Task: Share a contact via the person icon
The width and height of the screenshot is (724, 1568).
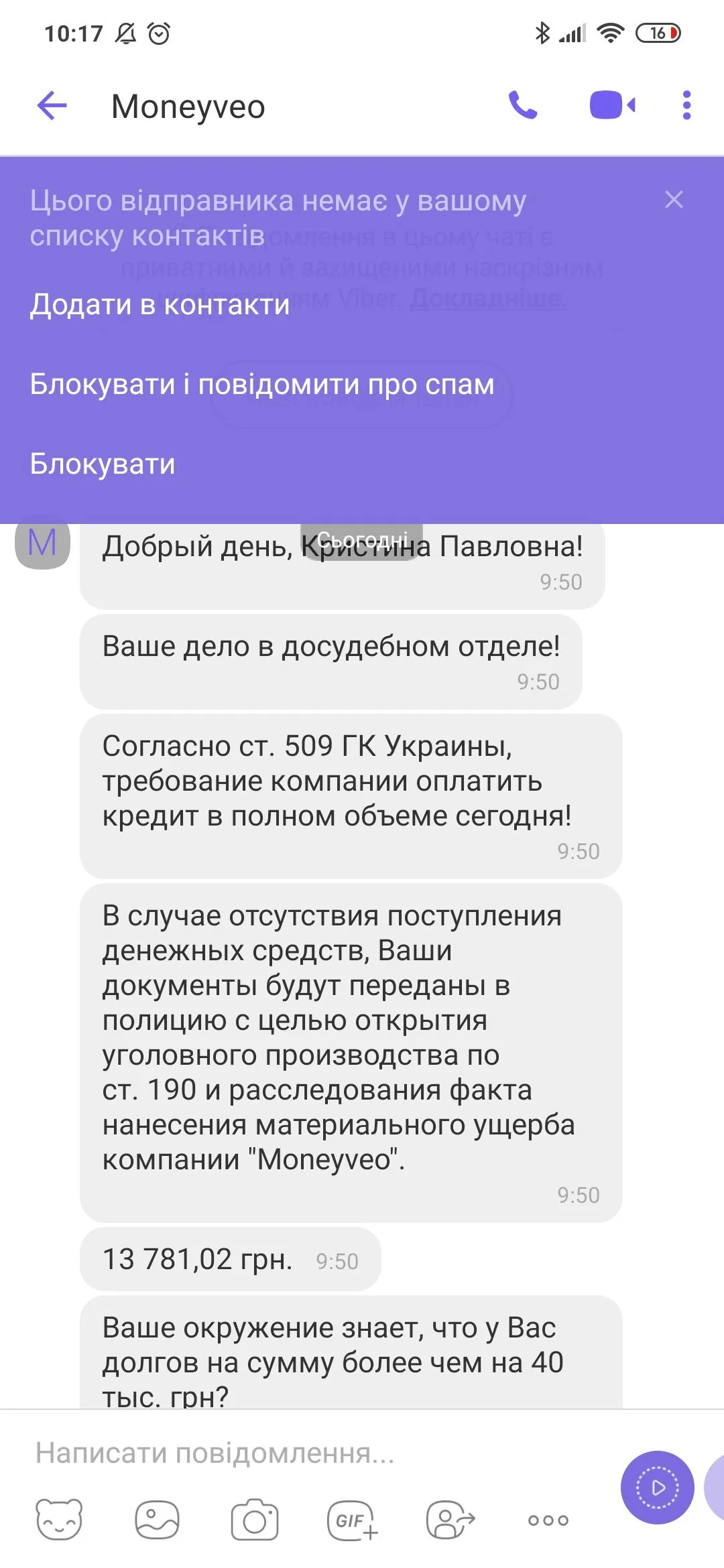Action: [450, 1520]
